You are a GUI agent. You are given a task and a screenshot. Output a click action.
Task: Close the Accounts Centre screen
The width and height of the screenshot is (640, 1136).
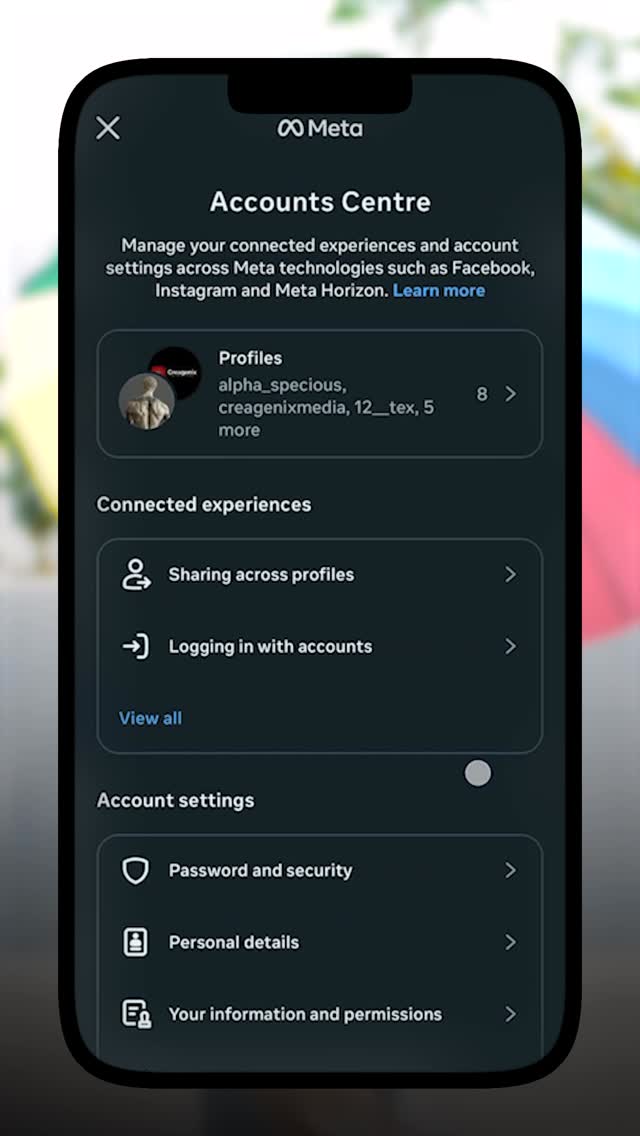pyautogui.click(x=108, y=128)
